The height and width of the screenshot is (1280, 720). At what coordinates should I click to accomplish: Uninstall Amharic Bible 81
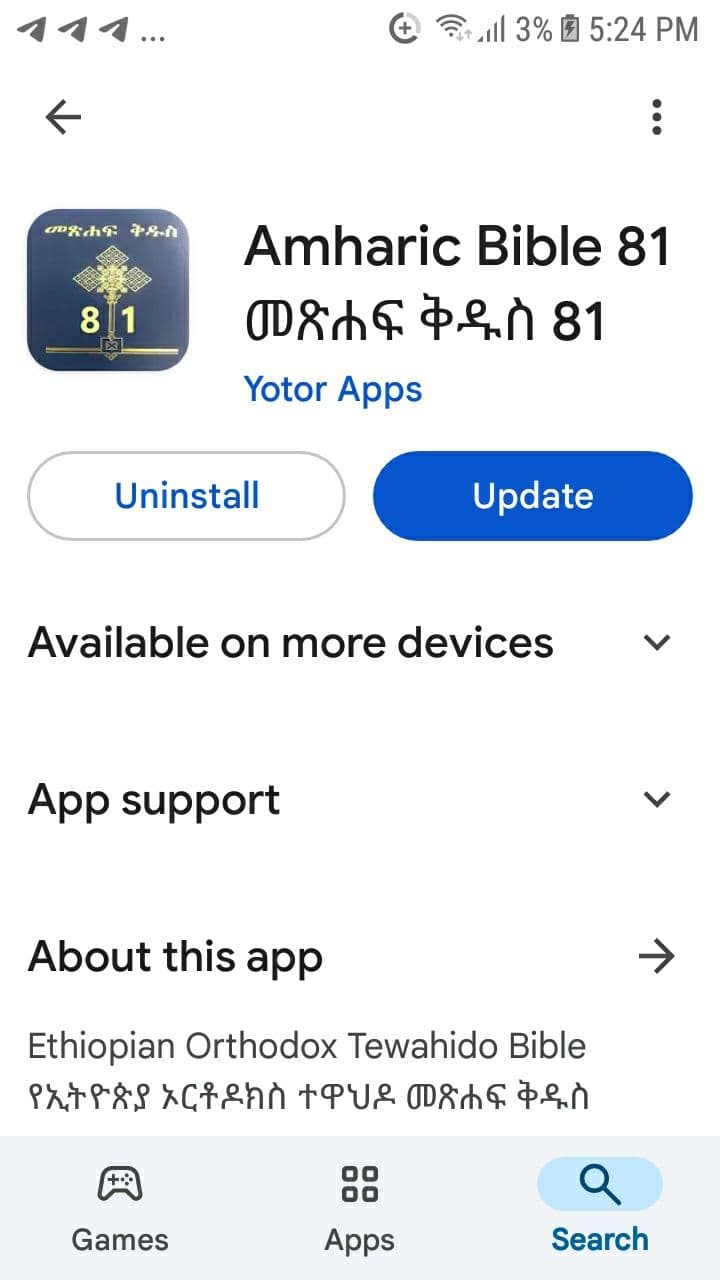tap(187, 496)
